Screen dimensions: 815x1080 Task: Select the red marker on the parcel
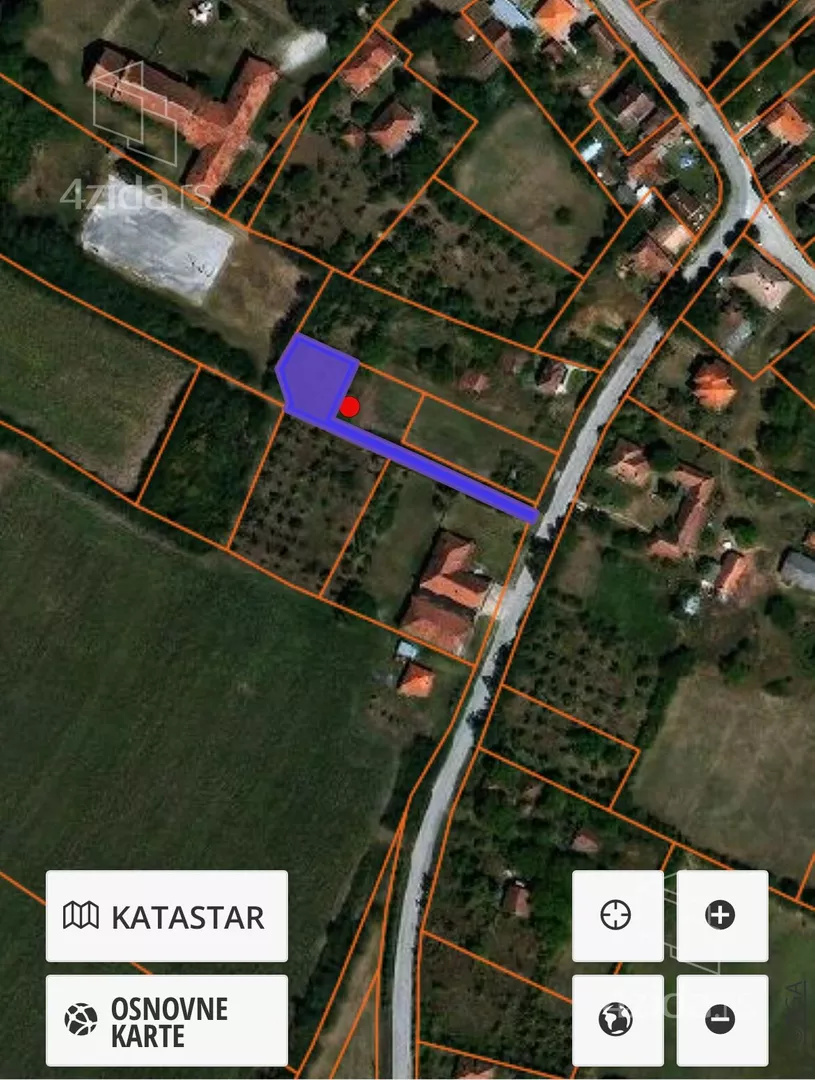point(349,406)
